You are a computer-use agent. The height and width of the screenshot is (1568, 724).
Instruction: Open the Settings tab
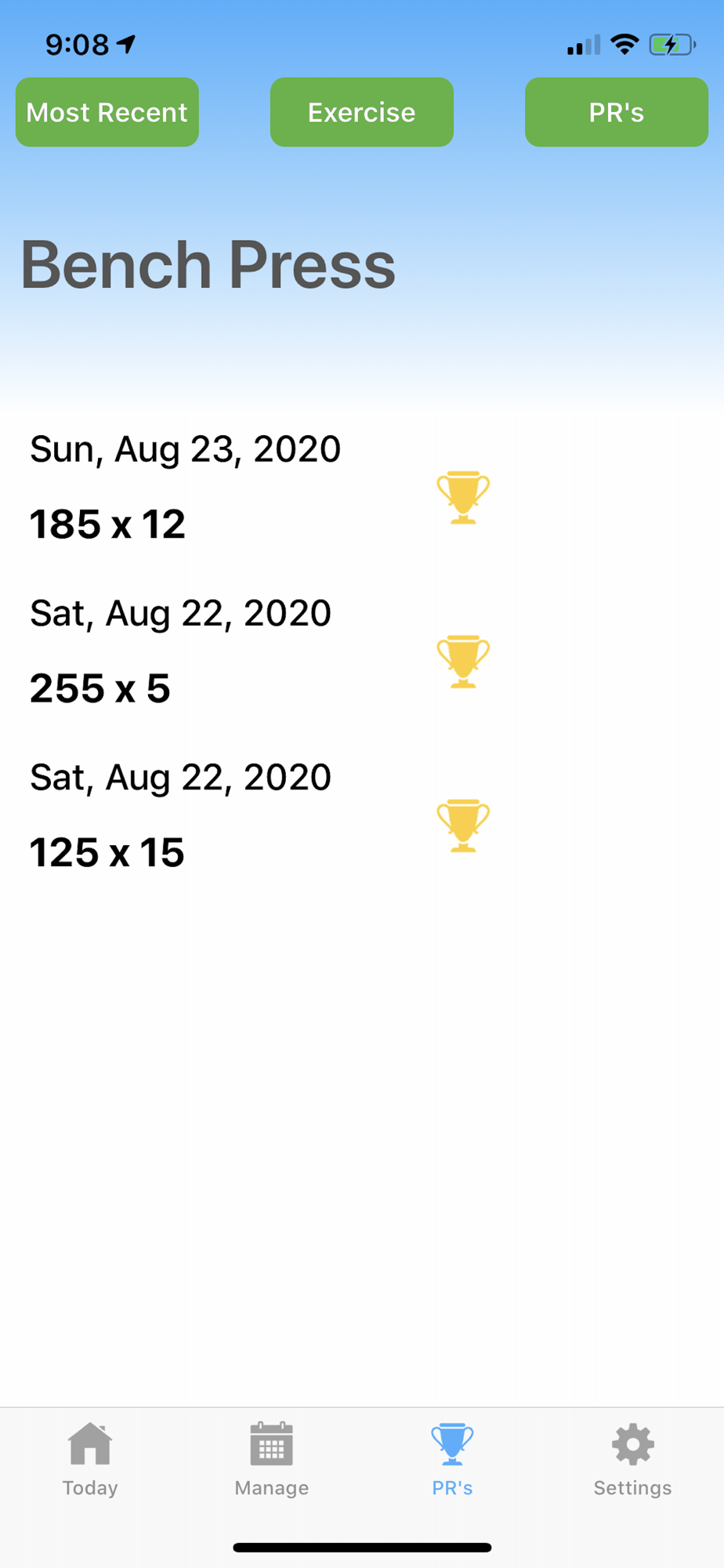pos(632,1458)
